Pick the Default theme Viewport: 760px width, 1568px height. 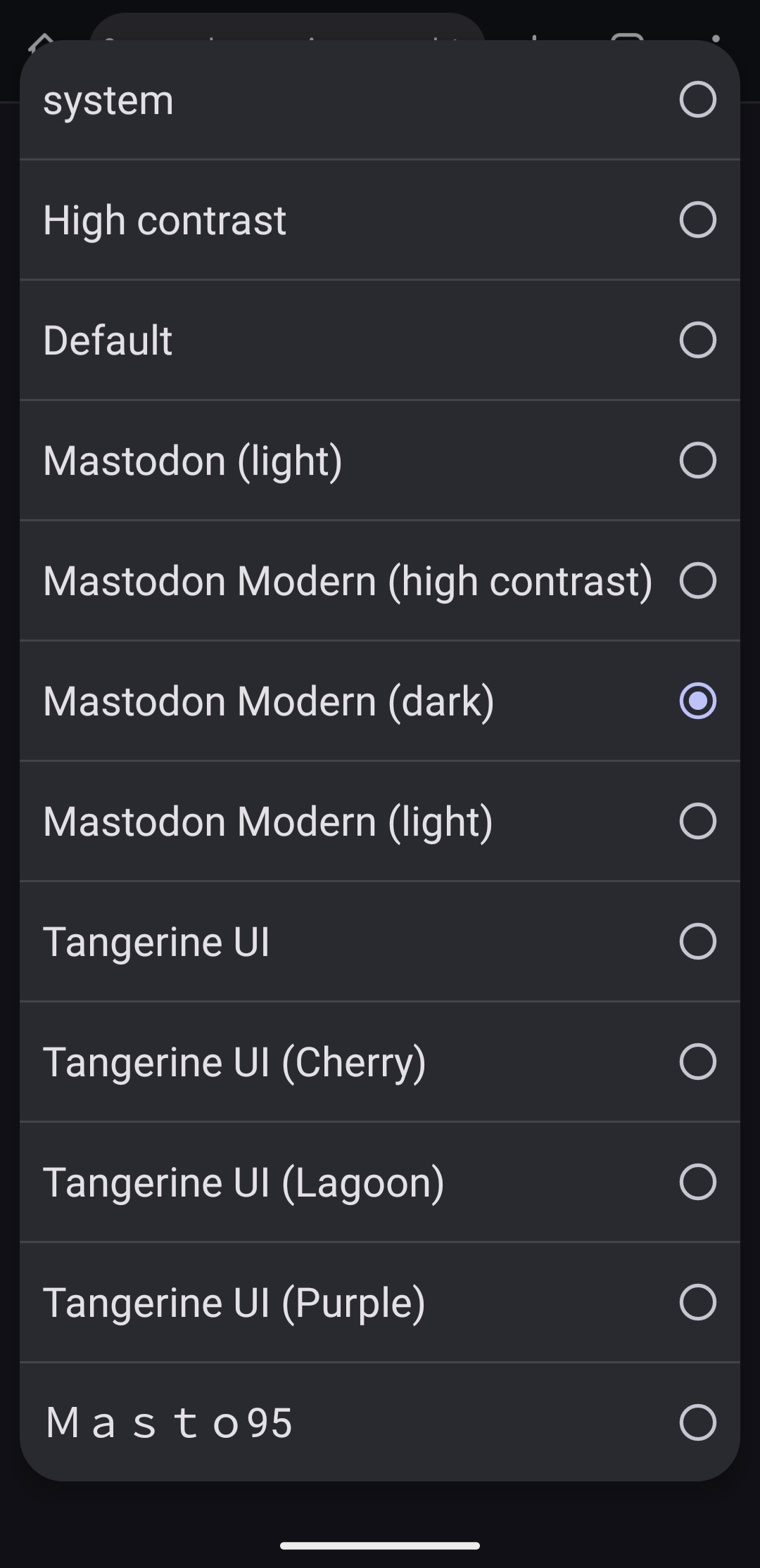coord(380,340)
